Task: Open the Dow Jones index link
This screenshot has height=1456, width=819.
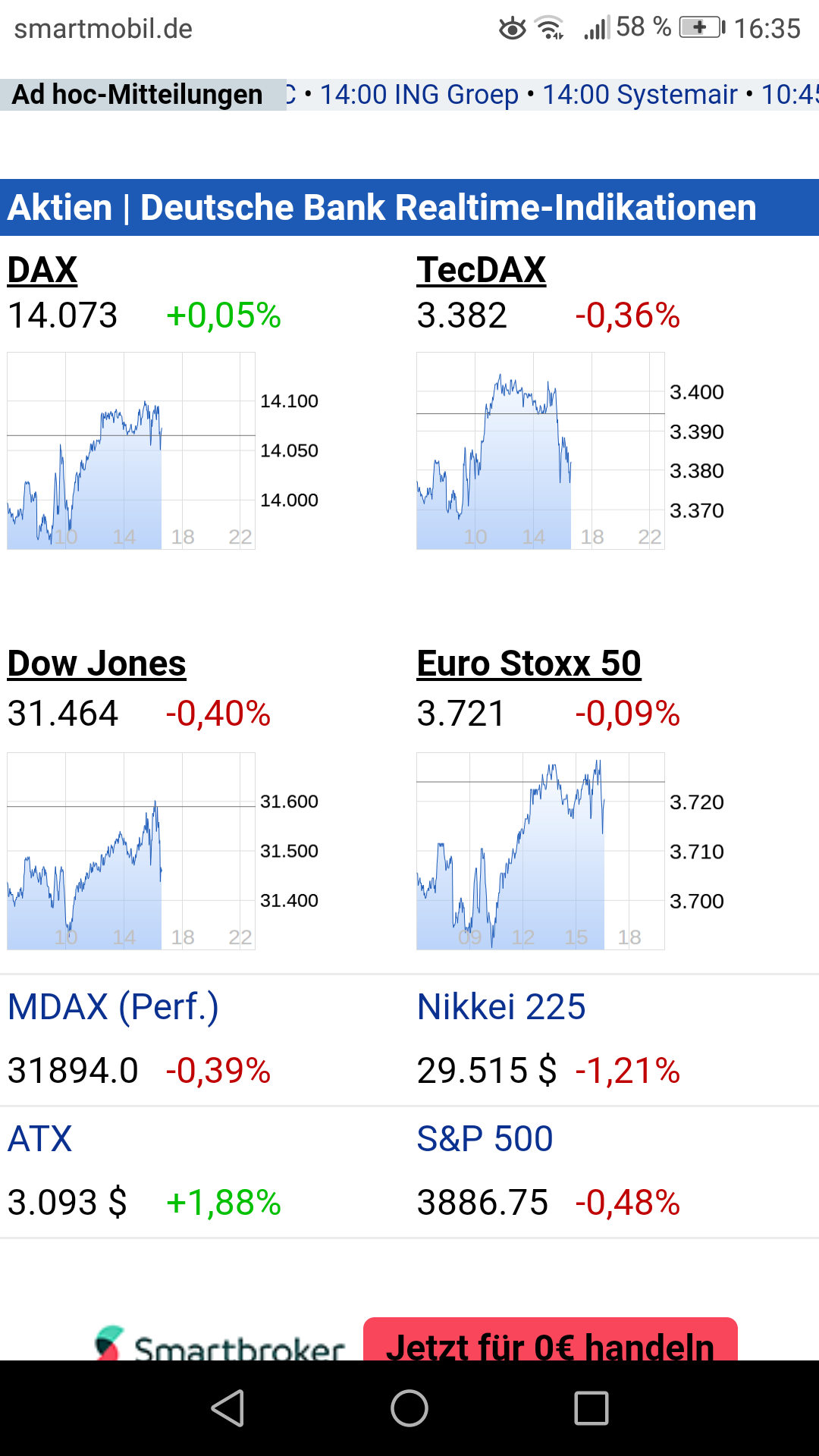Action: 96,664
